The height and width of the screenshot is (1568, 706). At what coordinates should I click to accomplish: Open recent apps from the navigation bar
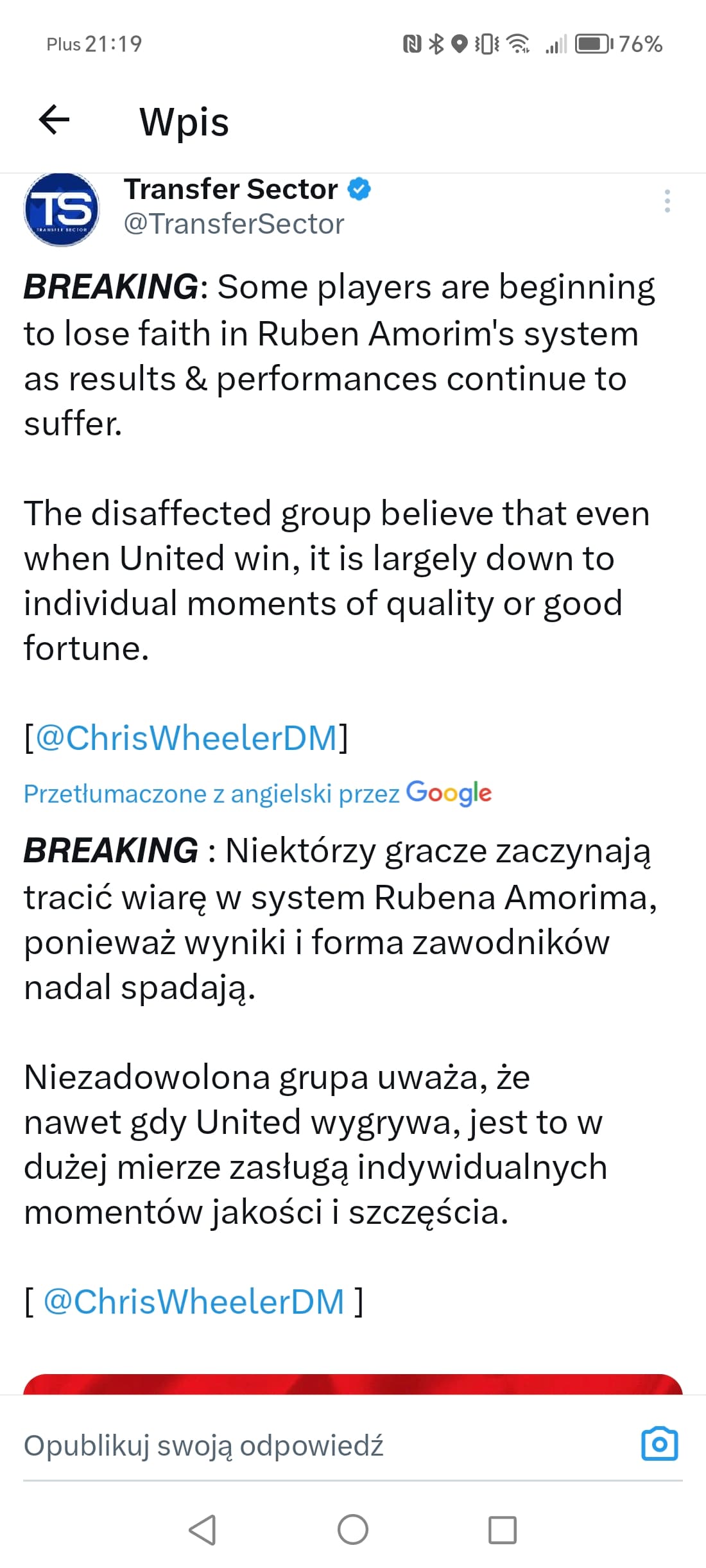502,1529
